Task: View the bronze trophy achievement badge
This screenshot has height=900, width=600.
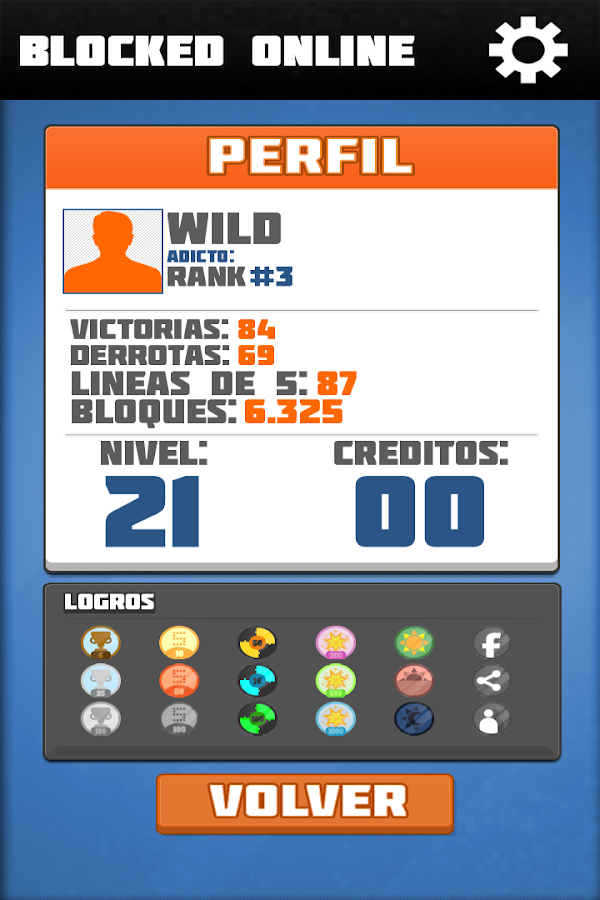Action: 101,642
